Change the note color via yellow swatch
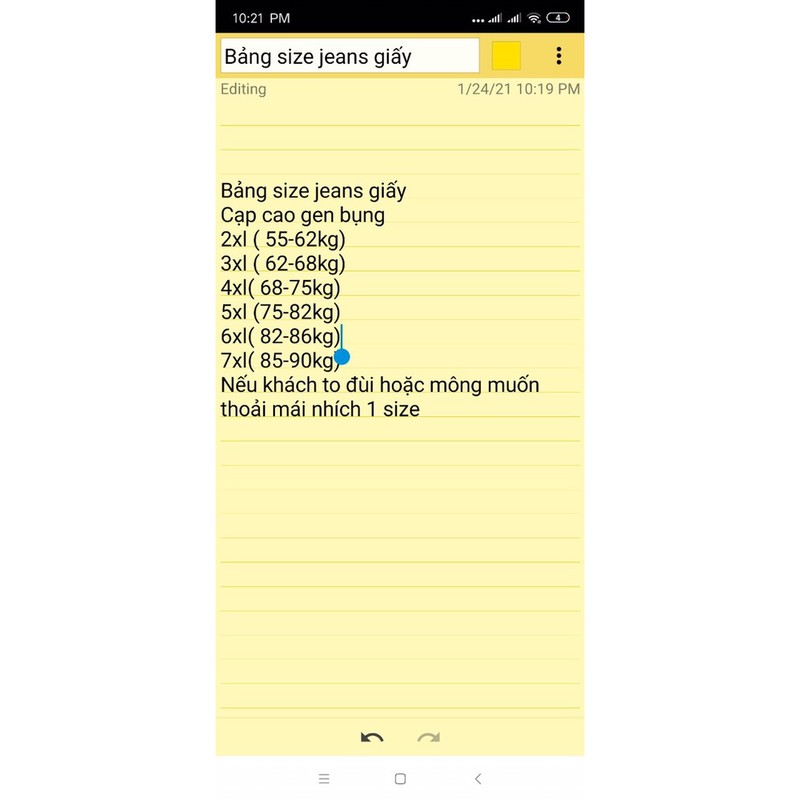Viewport: 800px width, 800px height. pos(506,56)
